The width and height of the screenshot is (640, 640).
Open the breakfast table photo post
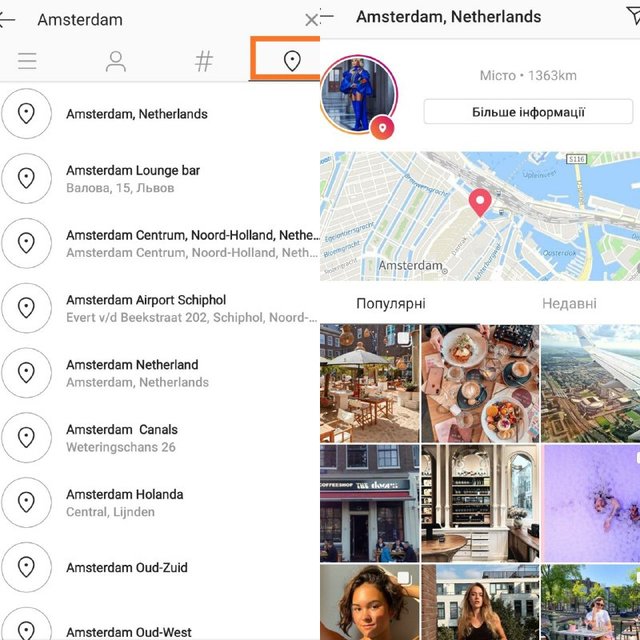[x=480, y=382]
